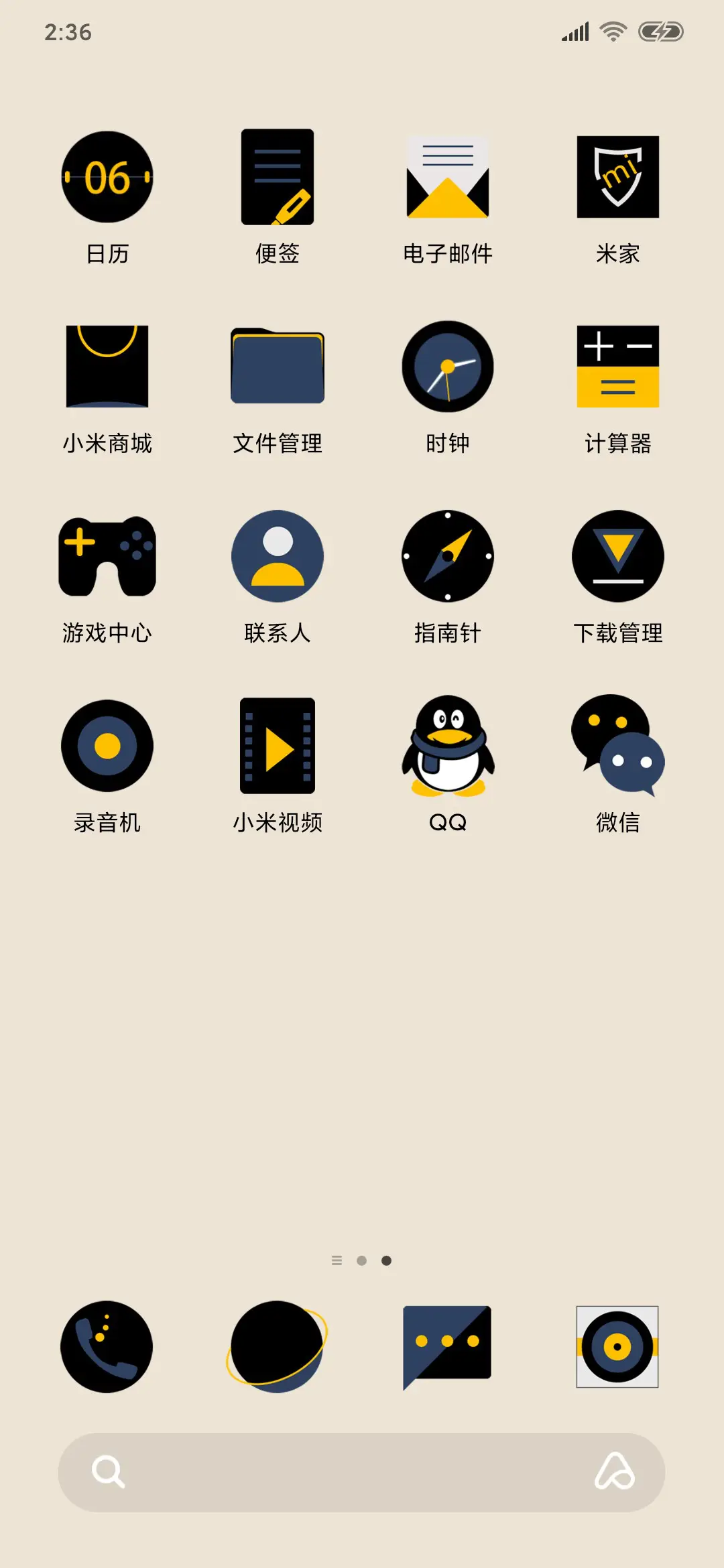
Task: Open the Phone app in the dock
Action: pyautogui.click(x=107, y=1346)
